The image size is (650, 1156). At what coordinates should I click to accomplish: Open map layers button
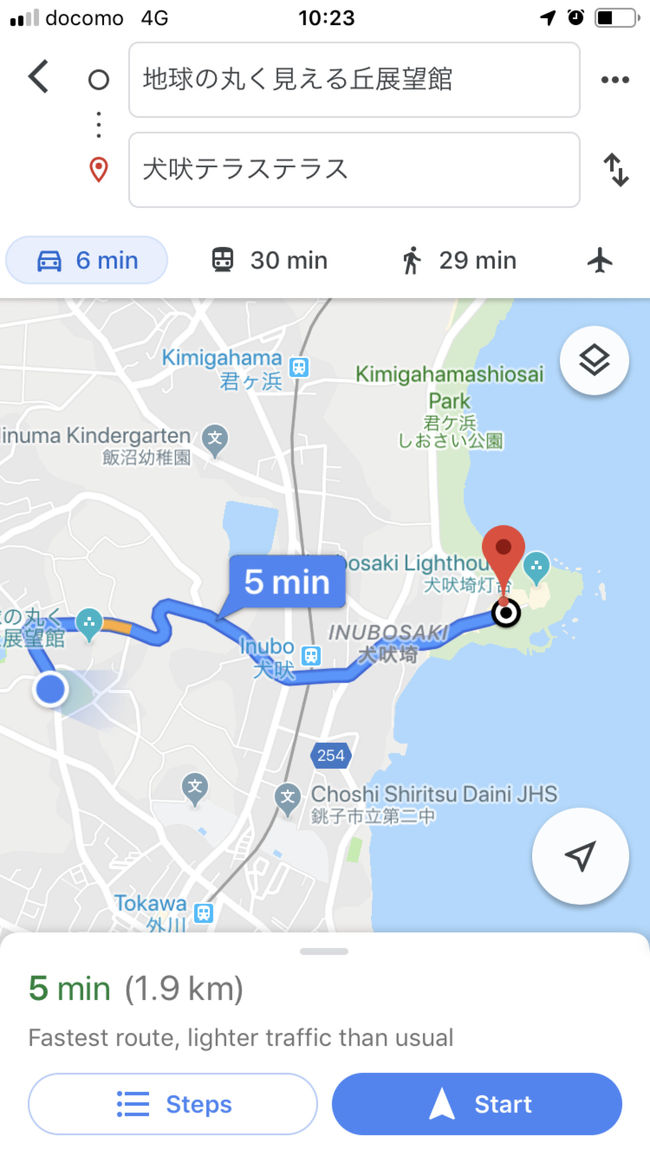(594, 361)
